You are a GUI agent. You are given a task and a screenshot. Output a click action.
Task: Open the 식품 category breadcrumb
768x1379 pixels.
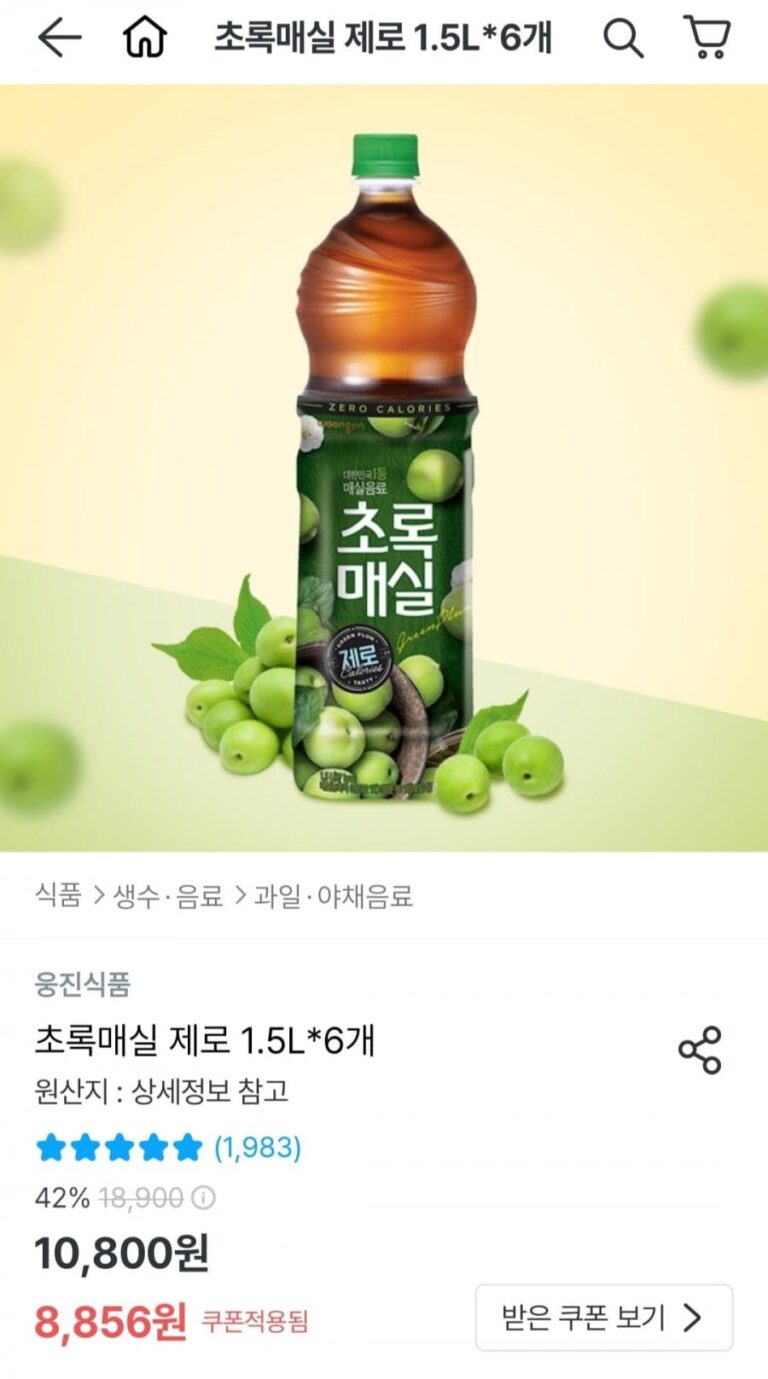tap(57, 896)
